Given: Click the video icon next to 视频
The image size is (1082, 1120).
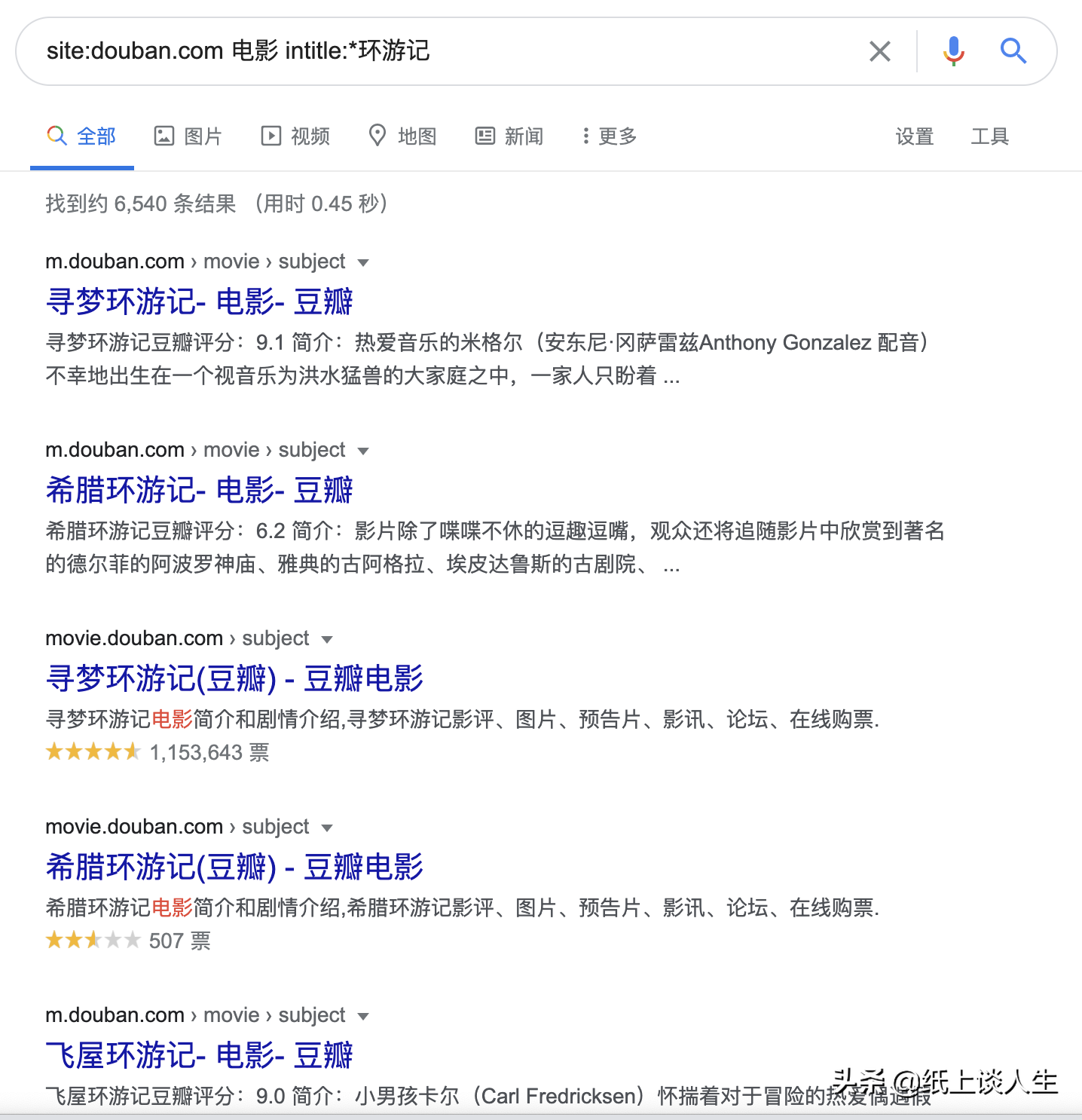Looking at the screenshot, I should [x=271, y=136].
